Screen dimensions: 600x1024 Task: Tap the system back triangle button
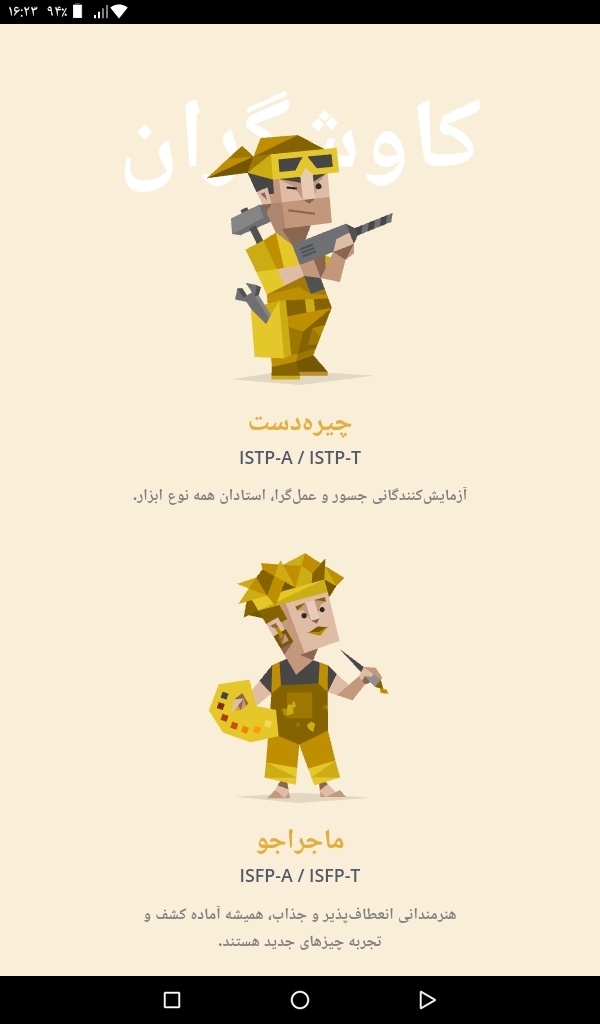tap(427, 1000)
